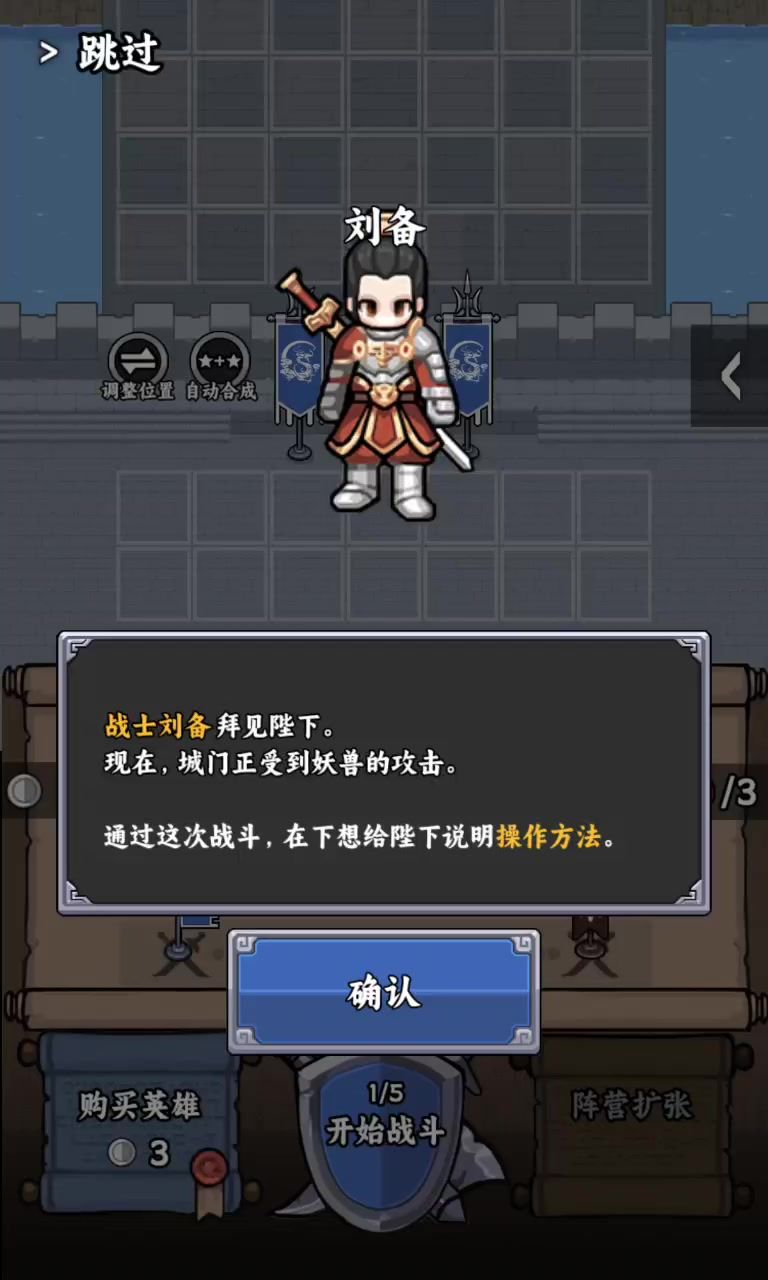The height and width of the screenshot is (1280, 768).
Task: Confirm the dialog with 确认
Action: [x=384, y=992]
